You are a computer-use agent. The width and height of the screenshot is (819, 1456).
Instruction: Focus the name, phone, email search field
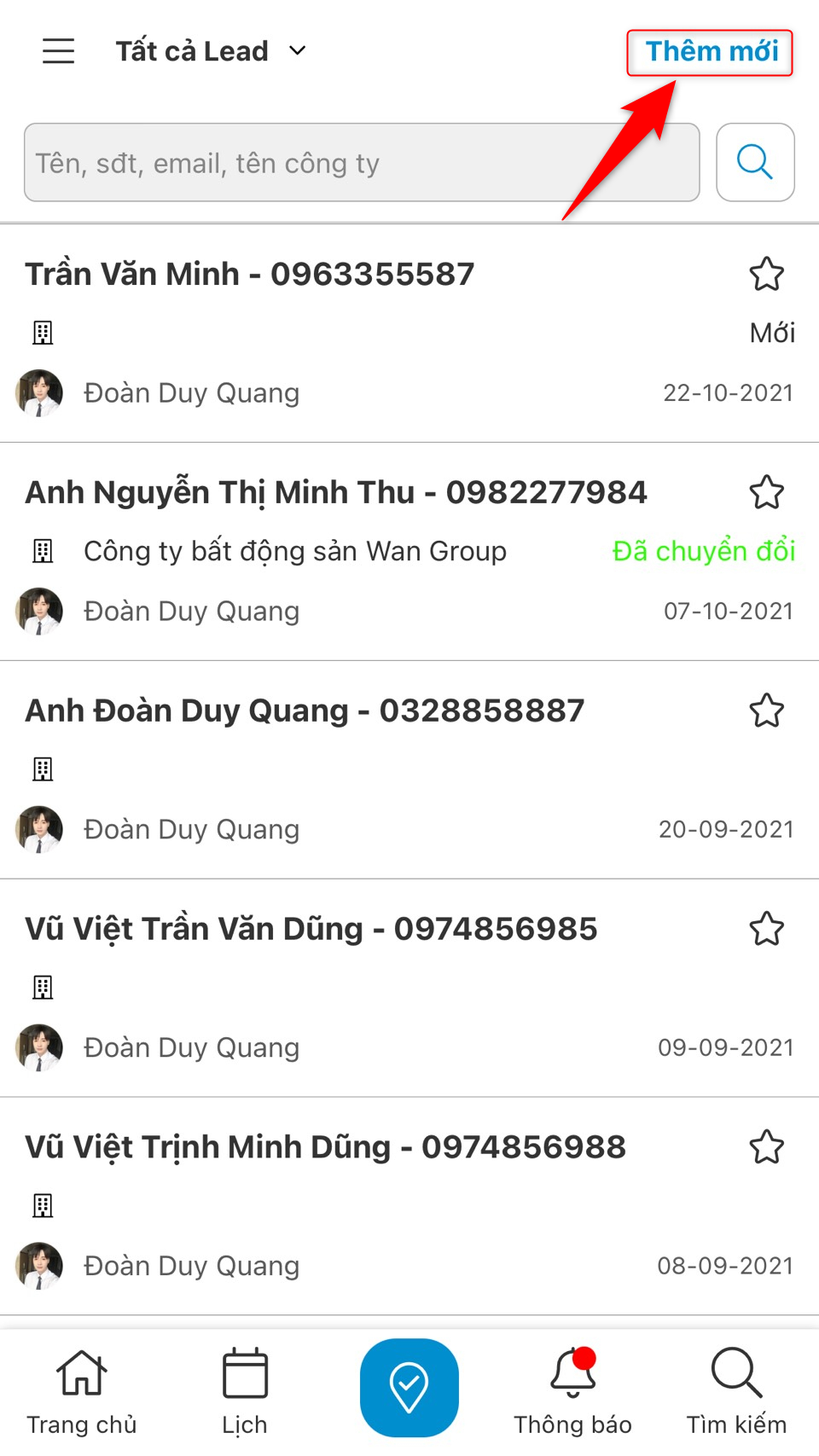click(362, 163)
